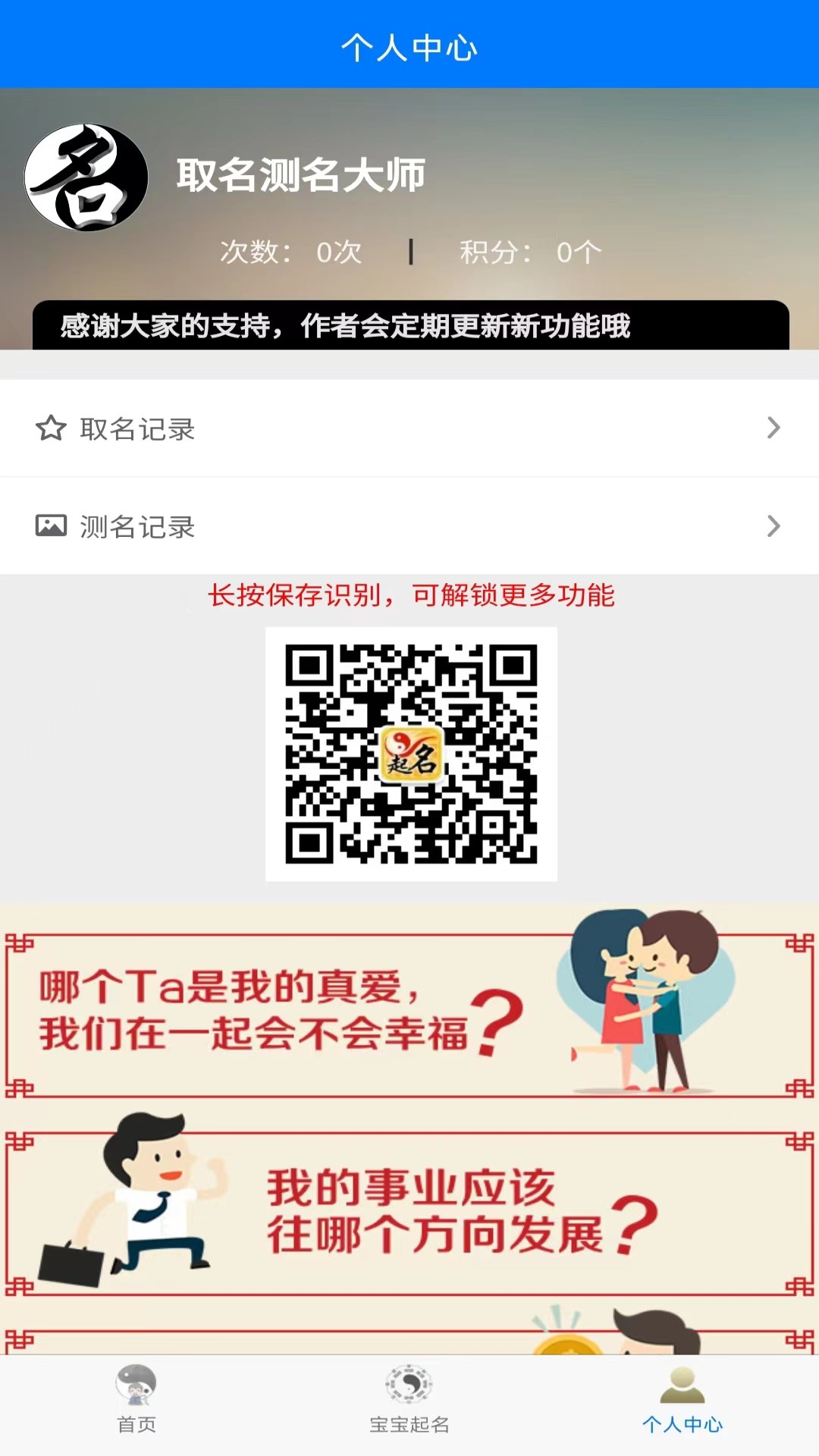The height and width of the screenshot is (1456, 819).
Task: Tap the red unlock-features instruction text
Action: 414,596
